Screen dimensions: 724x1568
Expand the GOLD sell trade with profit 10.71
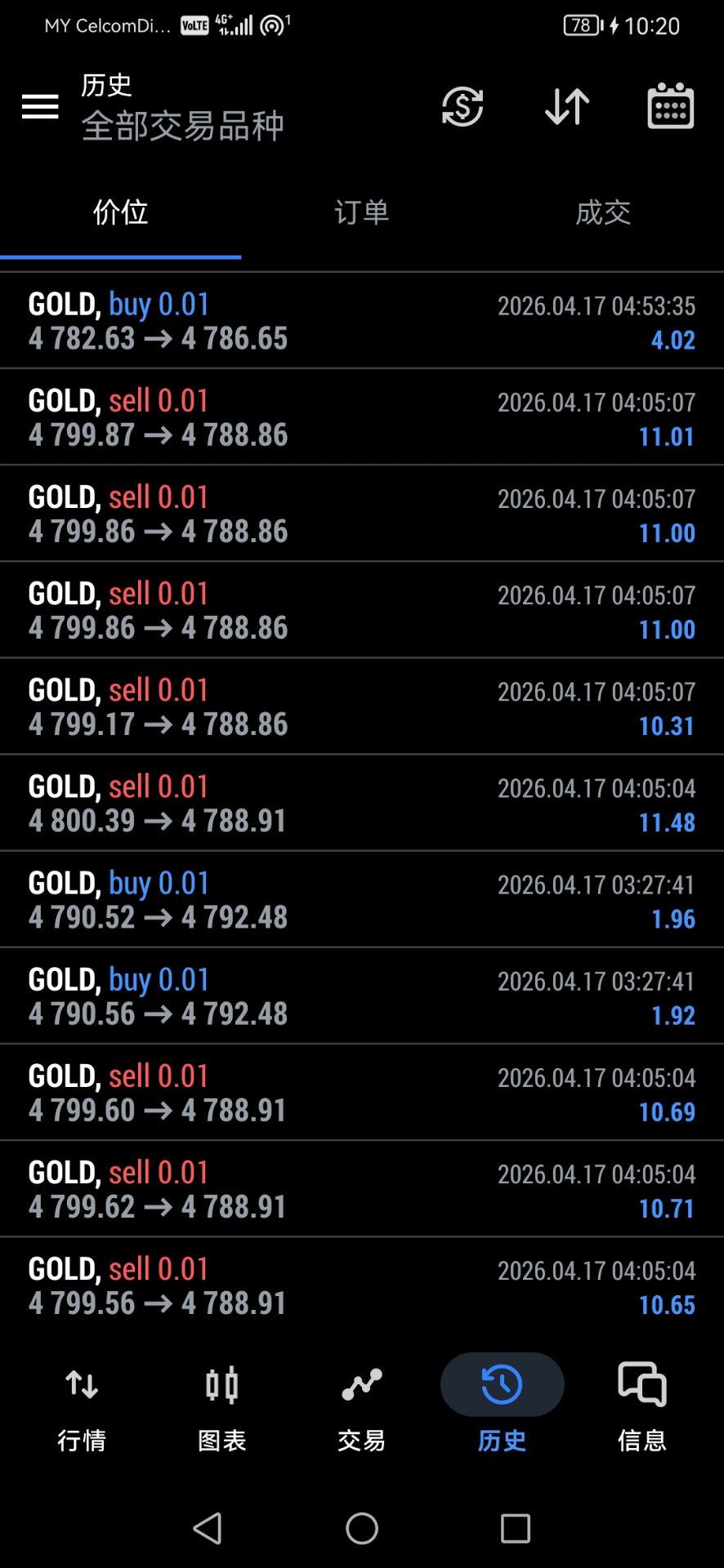[x=361, y=1189]
